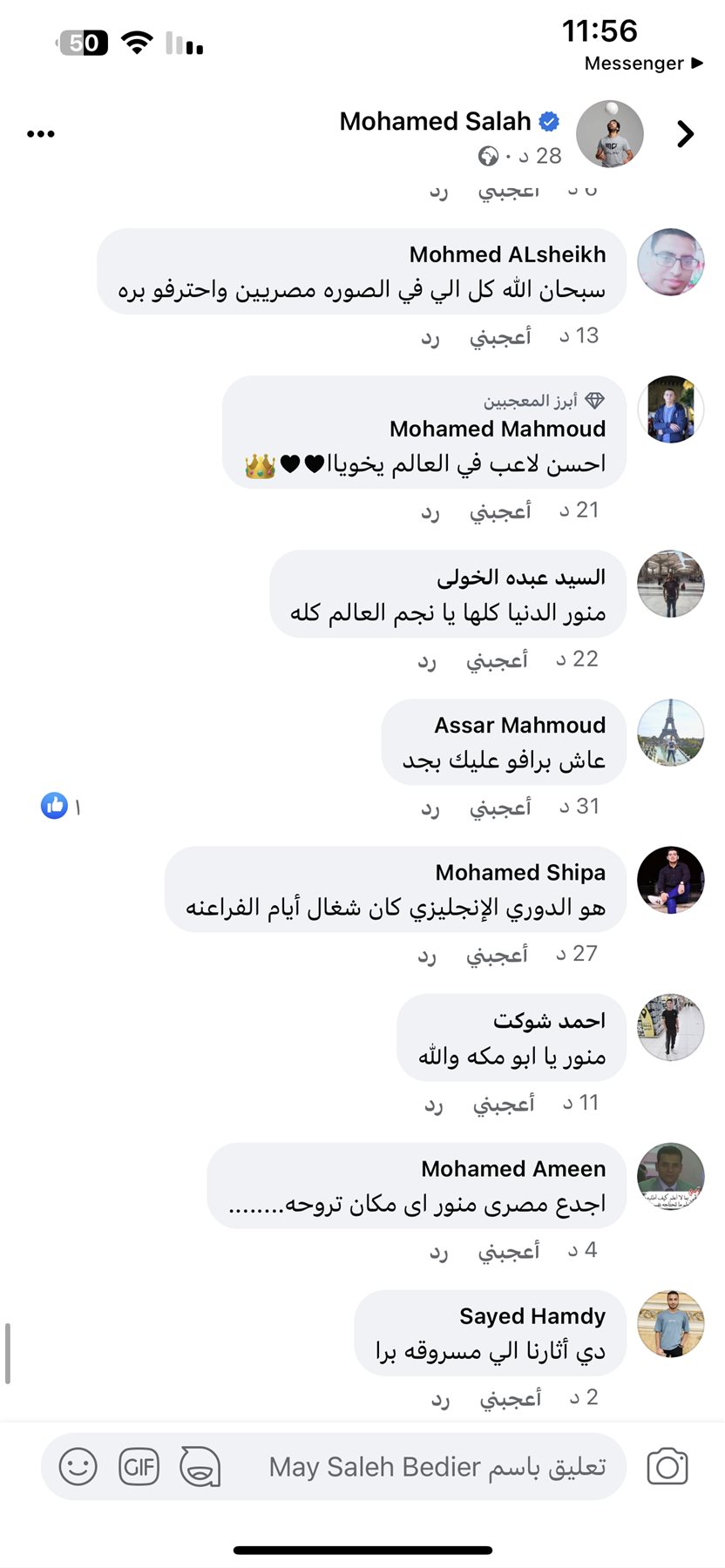Screen dimensions: 725x1568
Task: Reply to Sayed Hamdy's comment
Action: pos(441,1398)
